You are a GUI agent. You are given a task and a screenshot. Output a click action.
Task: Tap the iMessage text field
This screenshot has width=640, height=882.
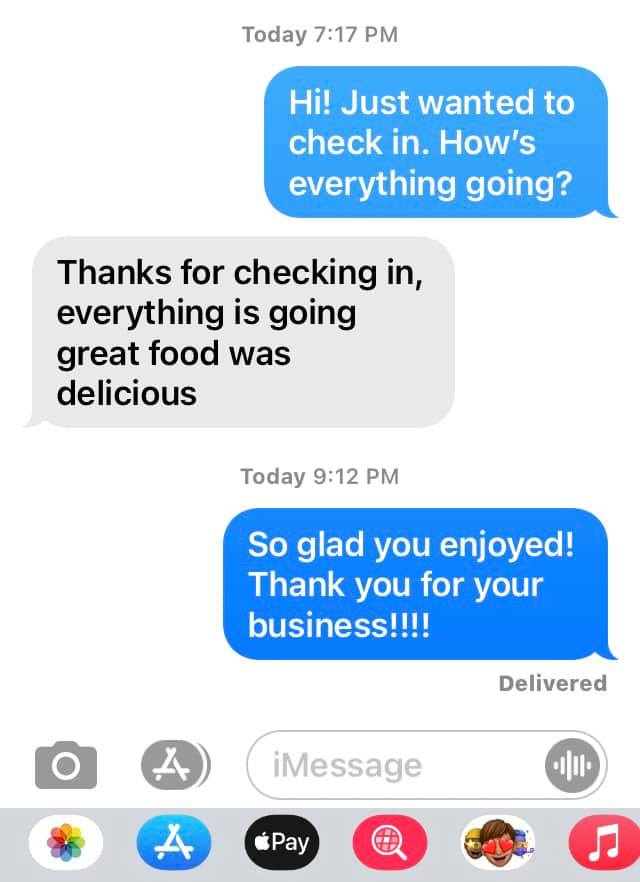[394, 765]
